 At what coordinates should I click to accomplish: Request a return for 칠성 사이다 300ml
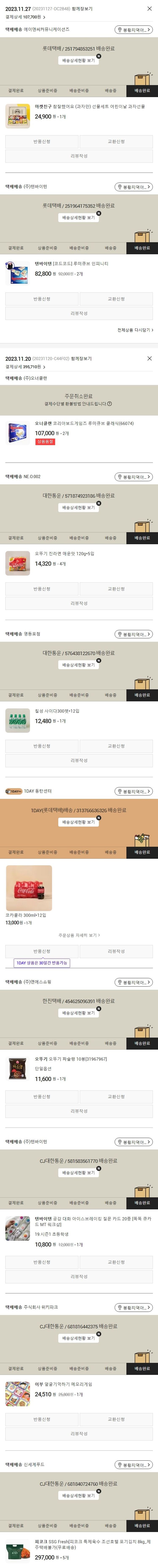[42, 746]
